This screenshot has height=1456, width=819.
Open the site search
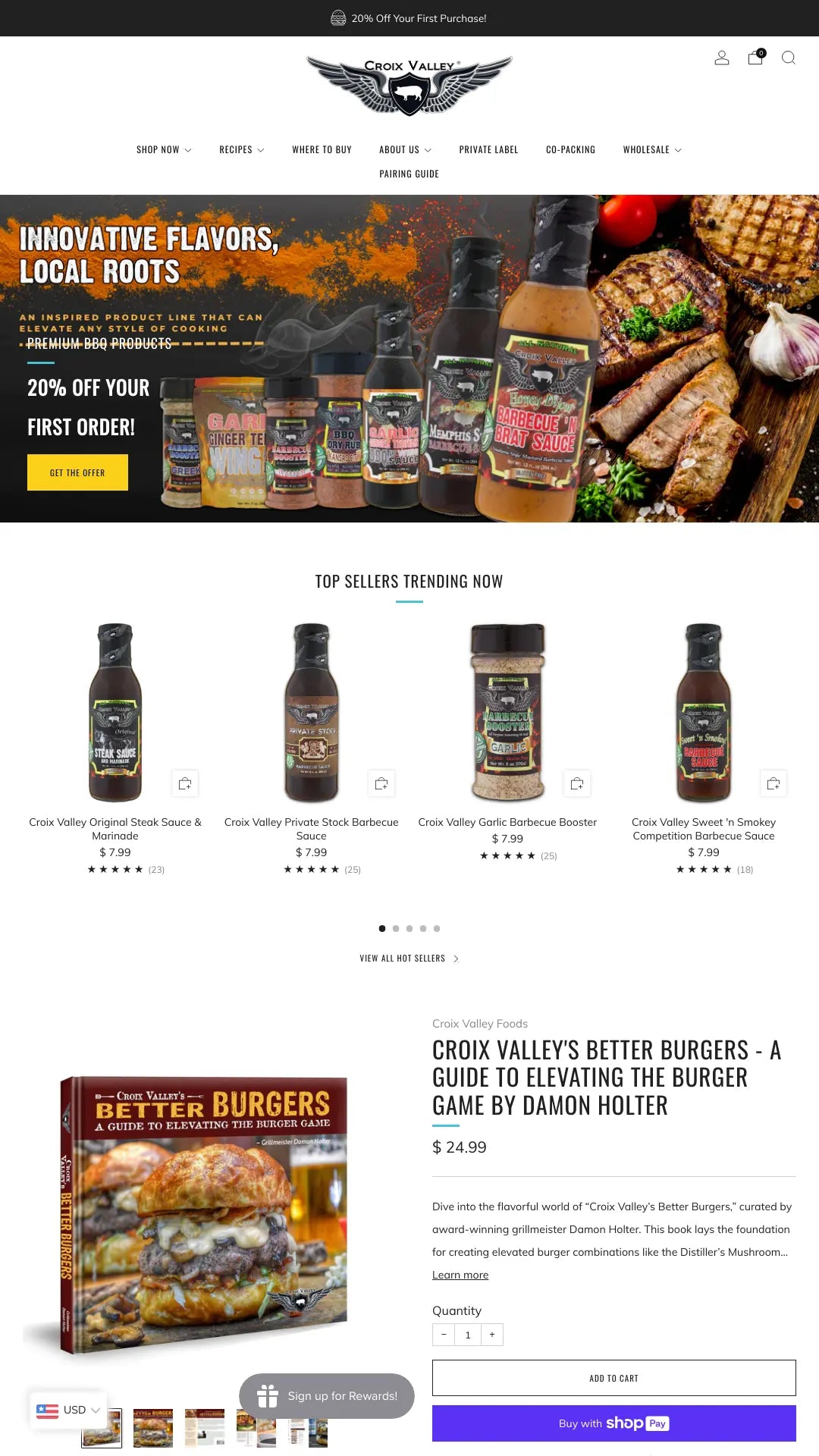789,58
